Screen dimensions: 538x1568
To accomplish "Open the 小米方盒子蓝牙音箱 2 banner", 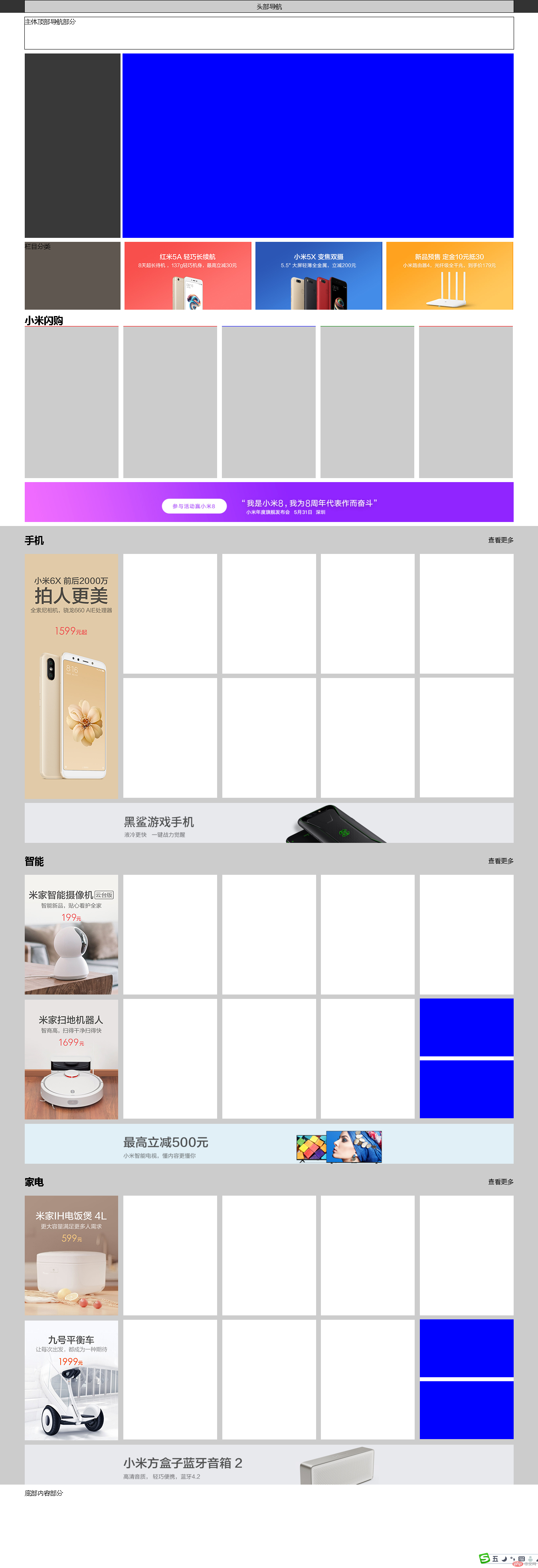I will (x=269, y=1465).
